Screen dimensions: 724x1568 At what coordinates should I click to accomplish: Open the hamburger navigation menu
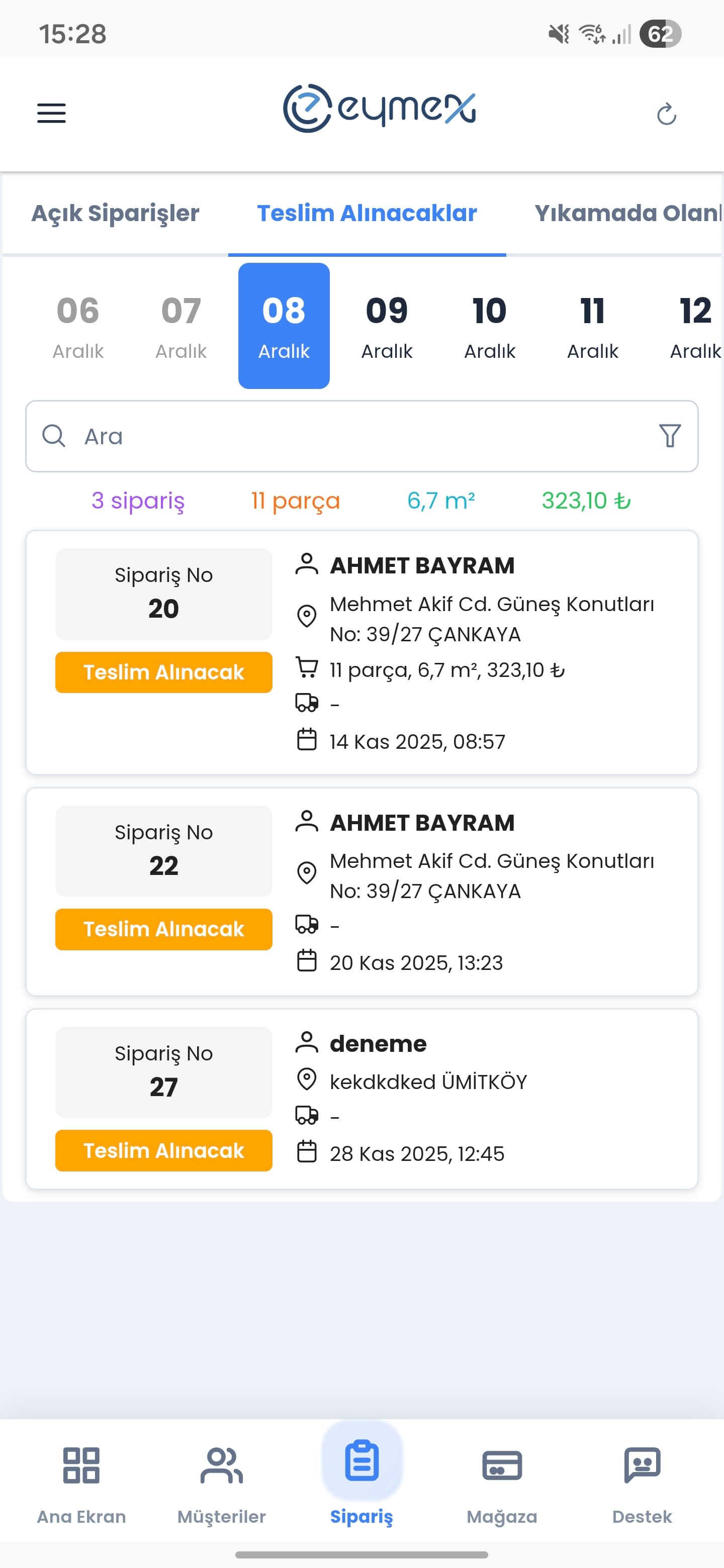point(51,113)
